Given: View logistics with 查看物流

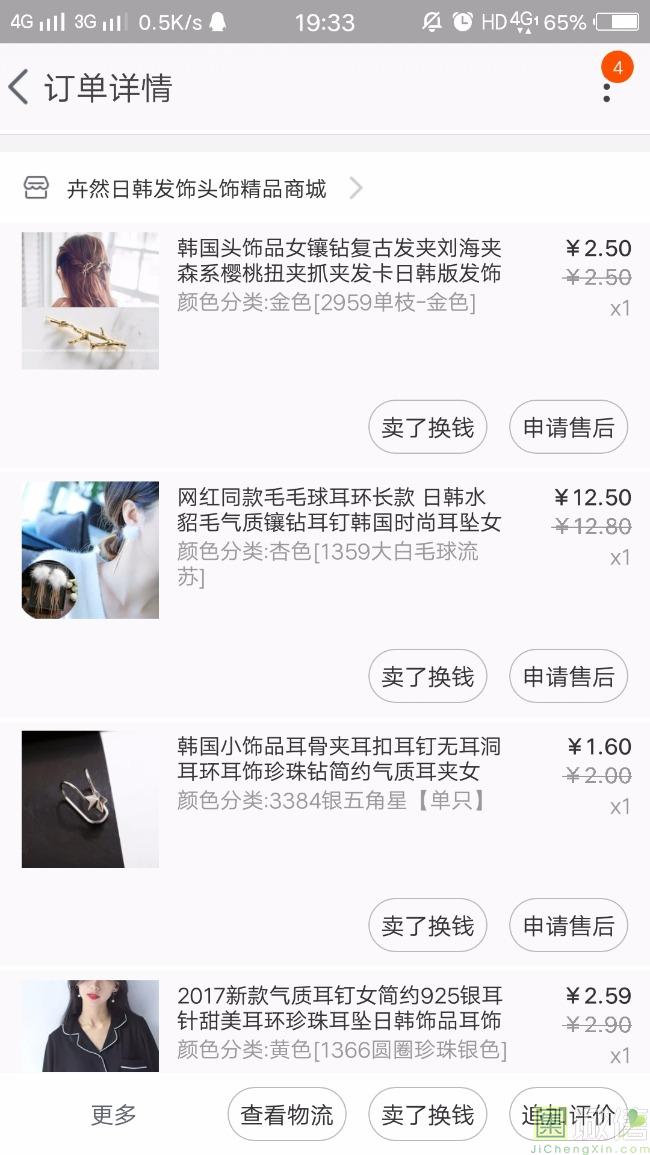Looking at the screenshot, I should tap(287, 1114).
